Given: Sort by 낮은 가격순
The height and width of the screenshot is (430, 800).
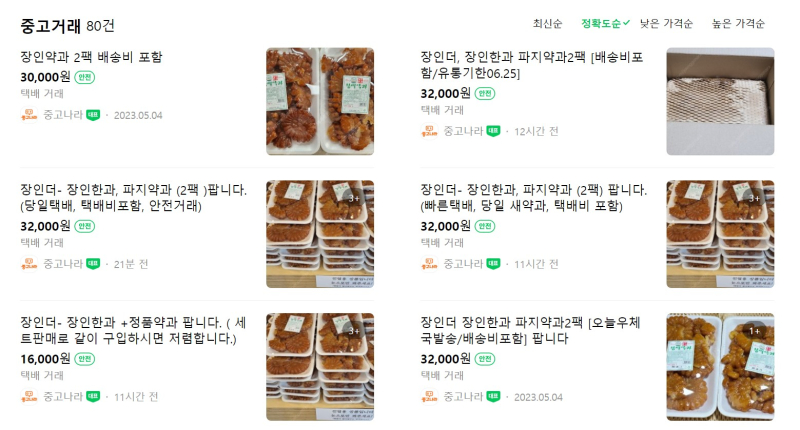Looking at the screenshot, I should [666, 23].
